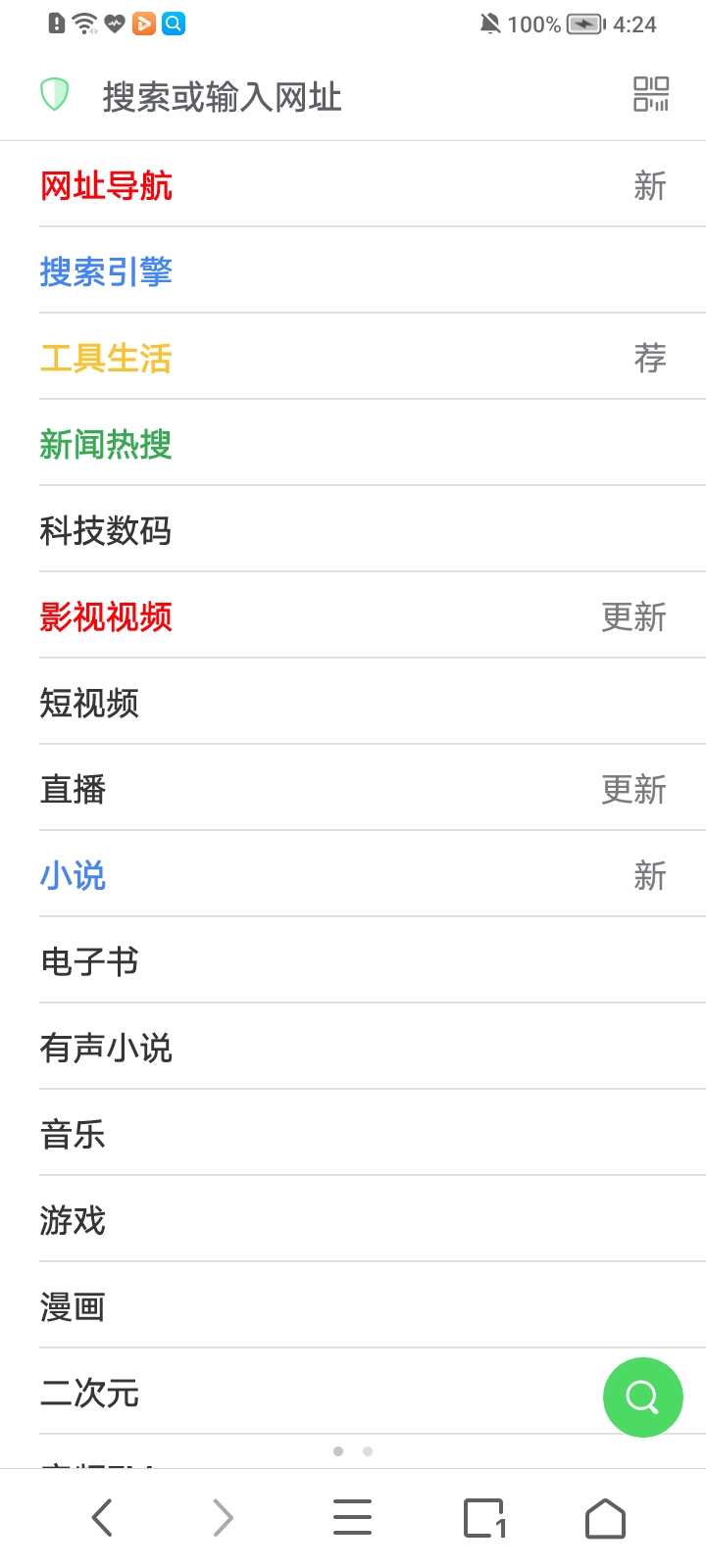Viewport: 706px width, 1568px height.
Task: Open the 有声小说 category
Action: [x=107, y=1048]
